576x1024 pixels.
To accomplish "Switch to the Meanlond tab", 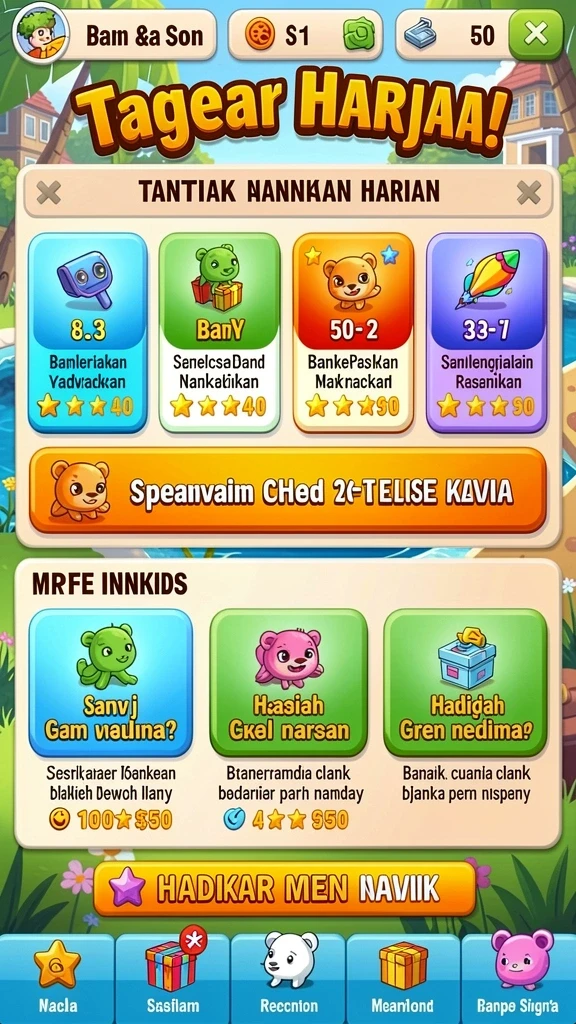I will tap(403, 979).
